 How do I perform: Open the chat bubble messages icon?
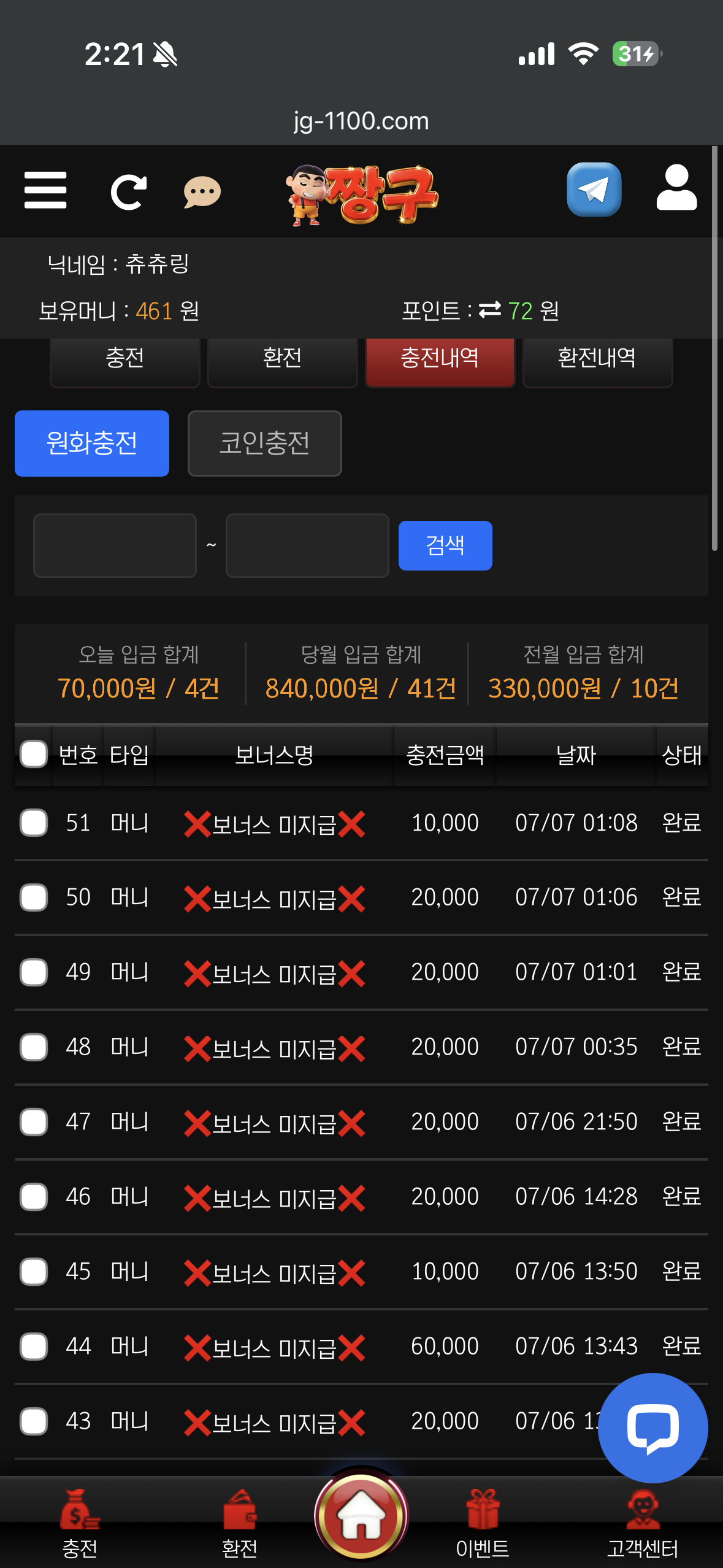coord(202,192)
